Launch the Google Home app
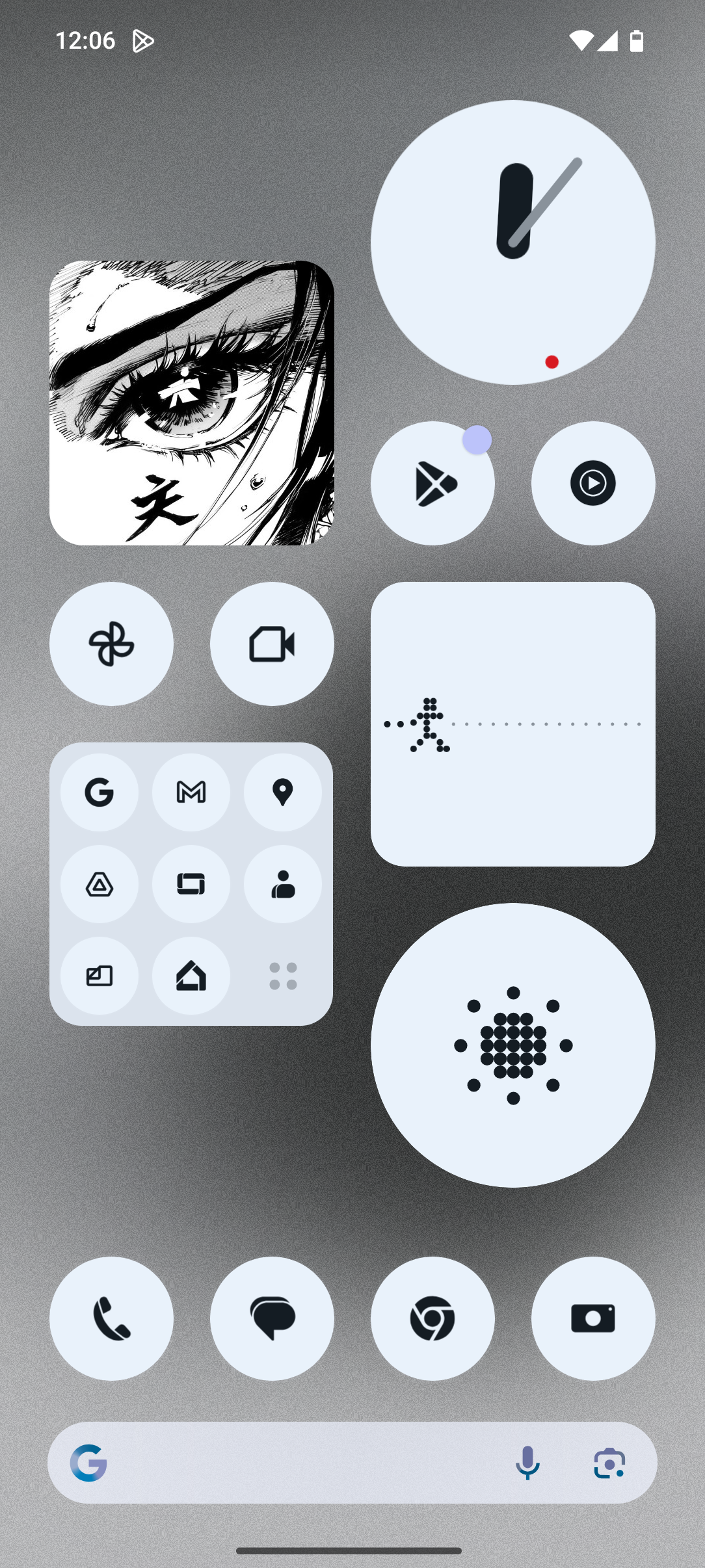 pyautogui.click(x=191, y=976)
